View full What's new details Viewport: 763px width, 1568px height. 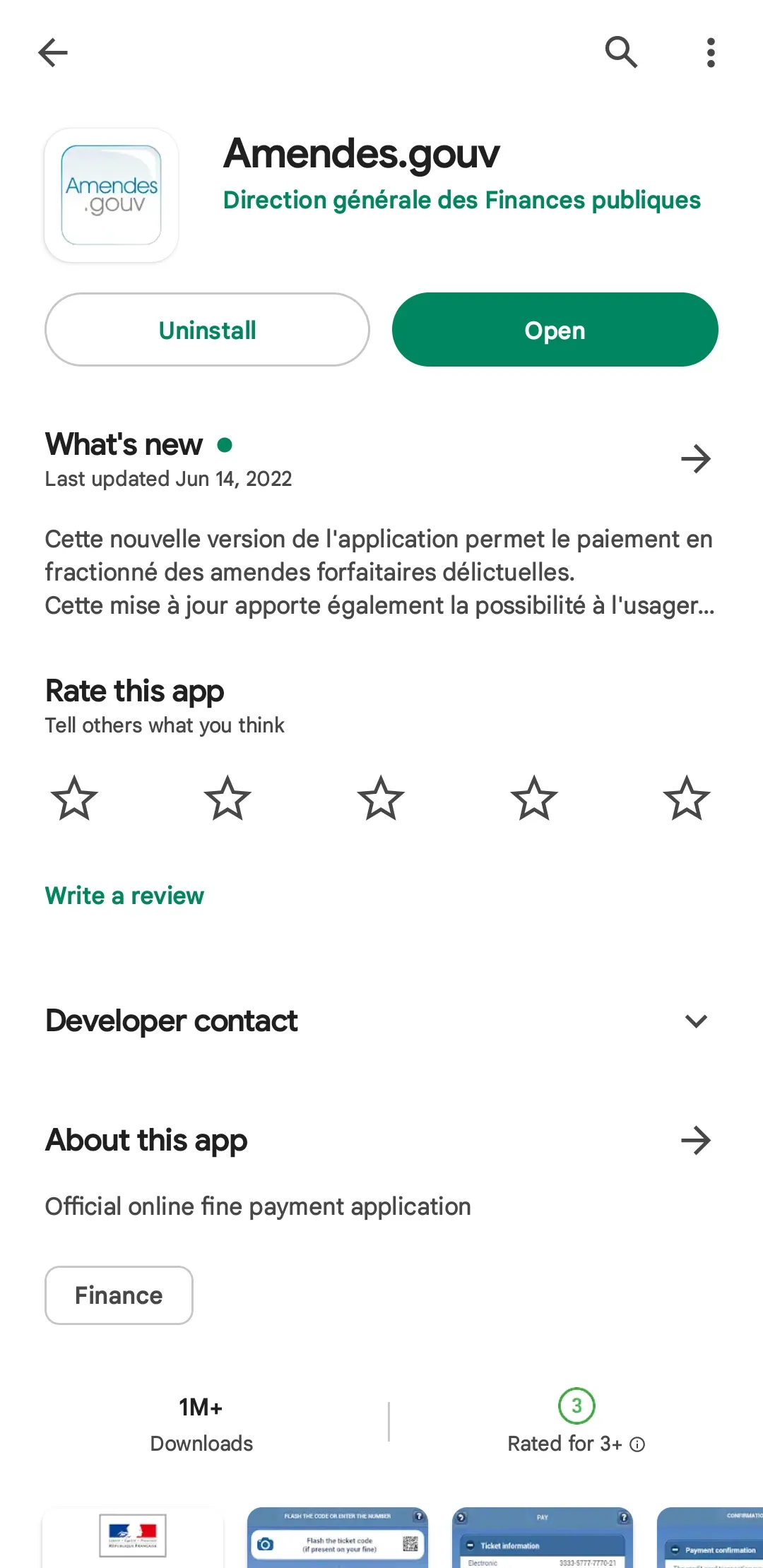(695, 459)
